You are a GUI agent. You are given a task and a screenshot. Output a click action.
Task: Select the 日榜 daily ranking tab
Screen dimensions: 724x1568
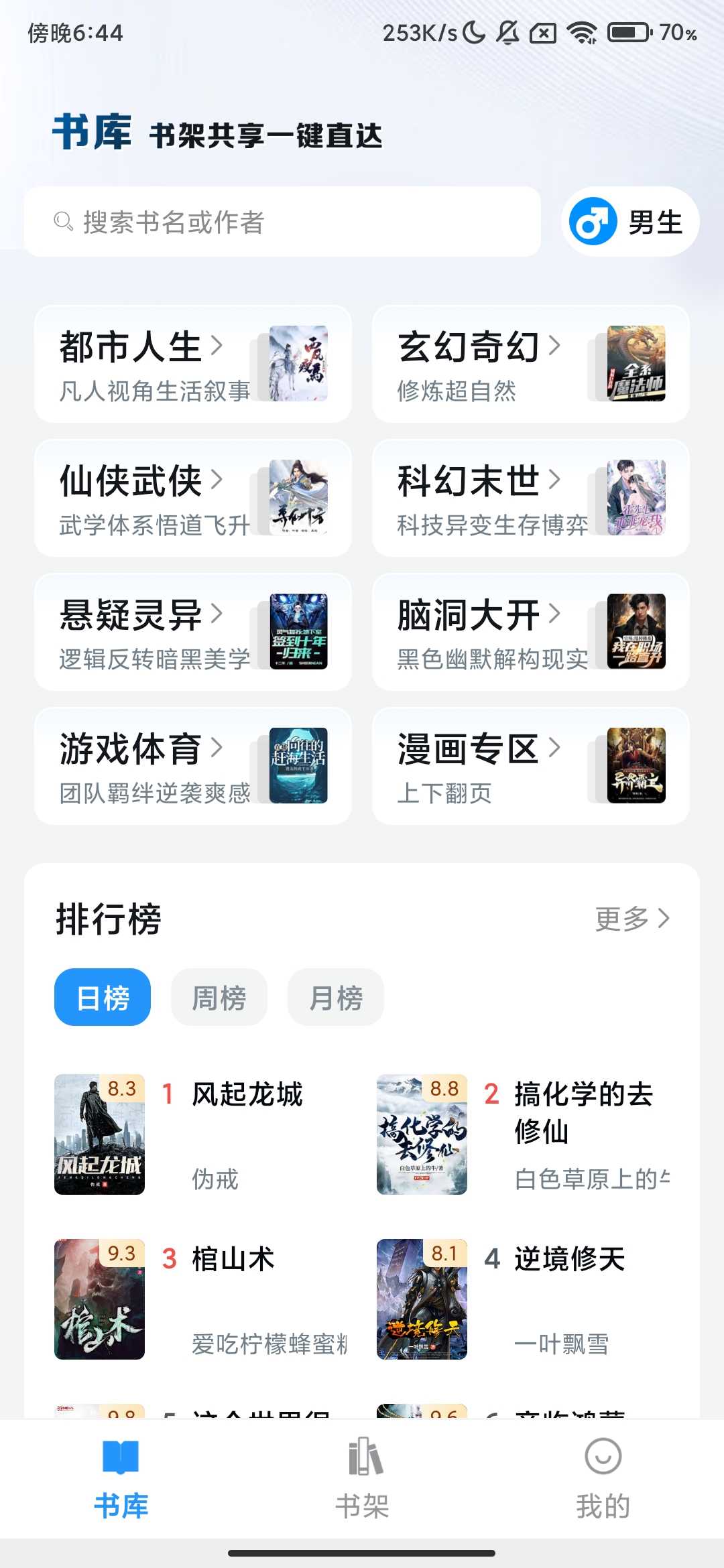[x=103, y=997]
